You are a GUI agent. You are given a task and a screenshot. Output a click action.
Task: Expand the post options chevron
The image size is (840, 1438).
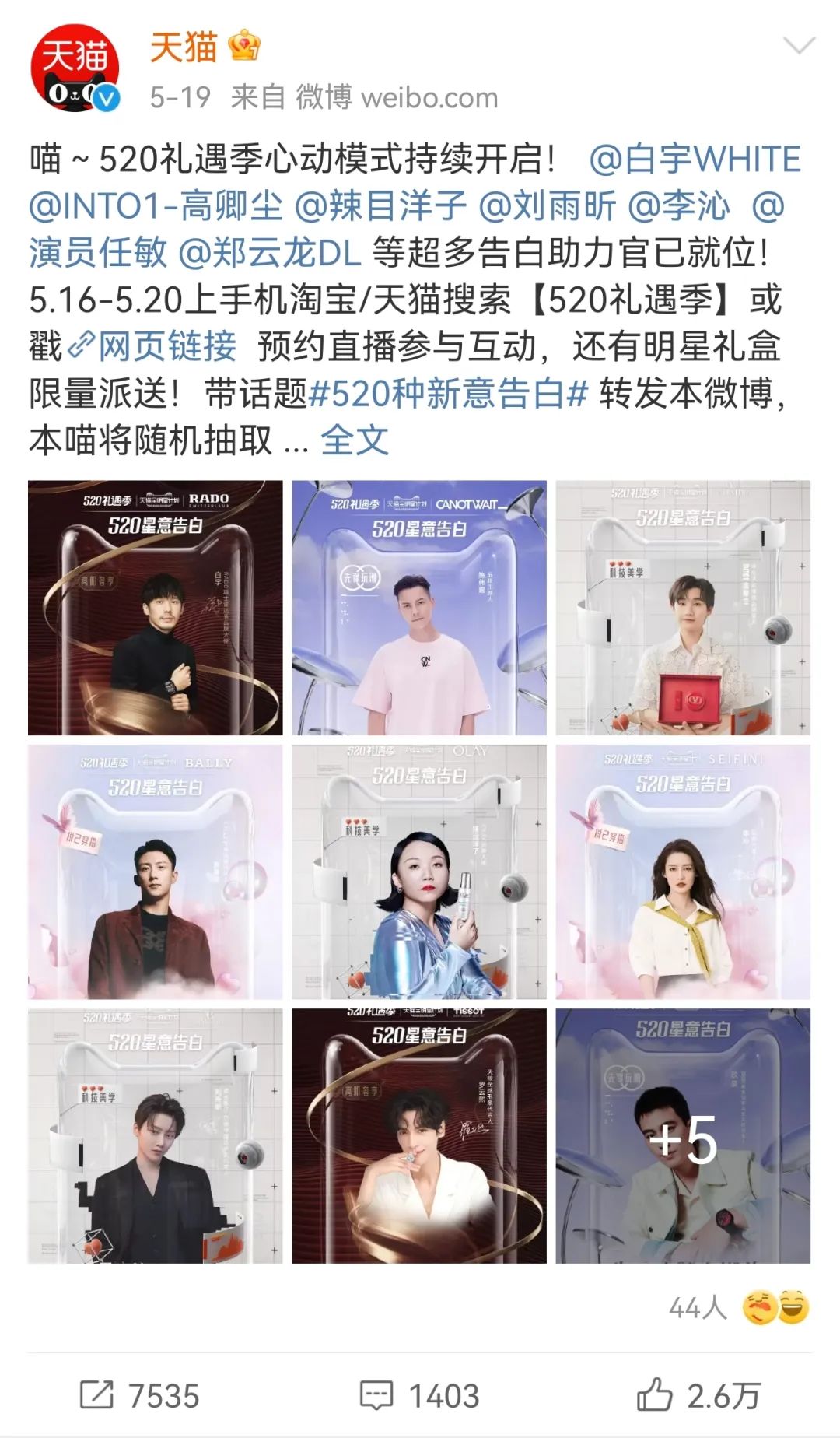pos(799,47)
